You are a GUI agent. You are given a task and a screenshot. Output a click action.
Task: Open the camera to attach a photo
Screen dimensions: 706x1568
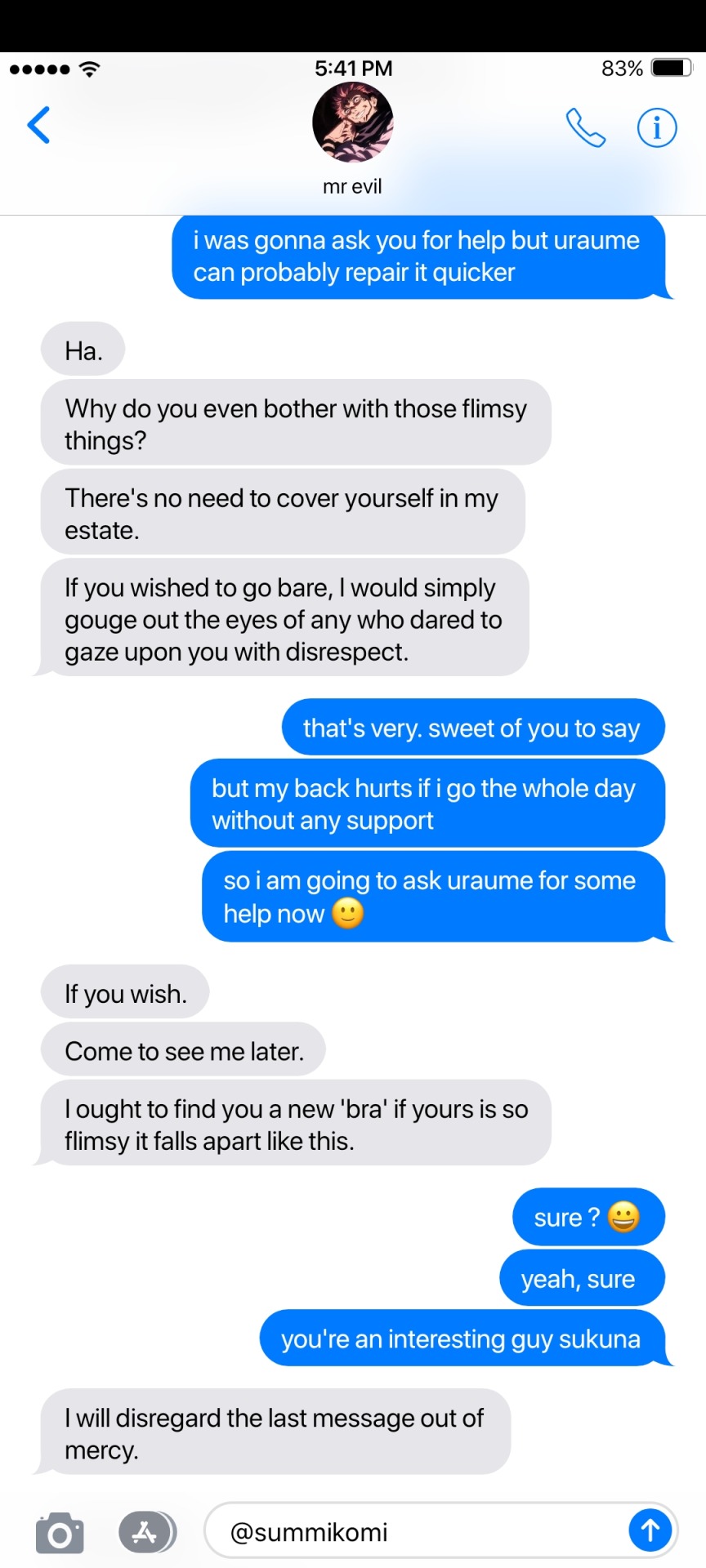[60, 1532]
